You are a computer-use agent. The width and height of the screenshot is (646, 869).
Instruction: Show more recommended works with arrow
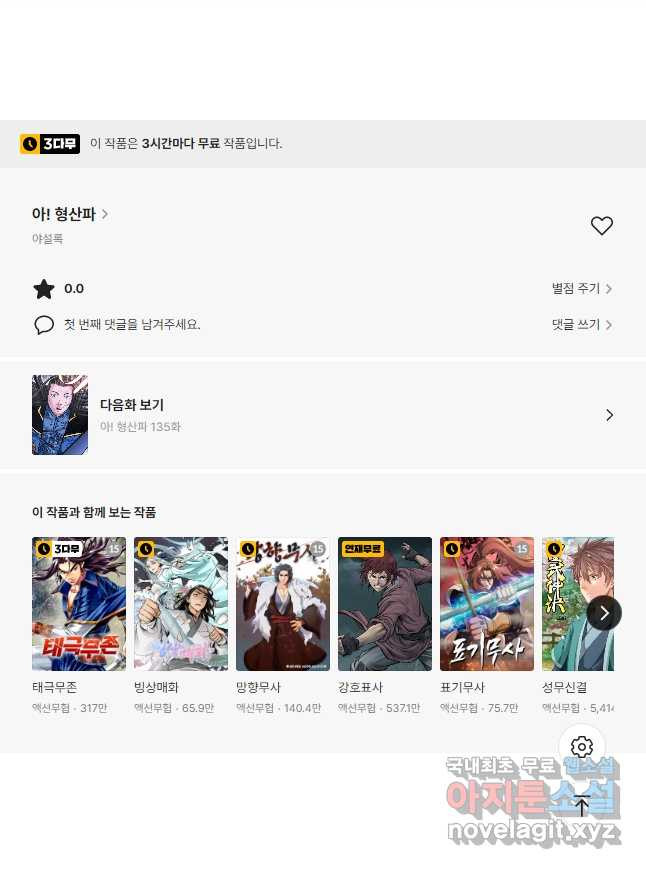click(604, 613)
